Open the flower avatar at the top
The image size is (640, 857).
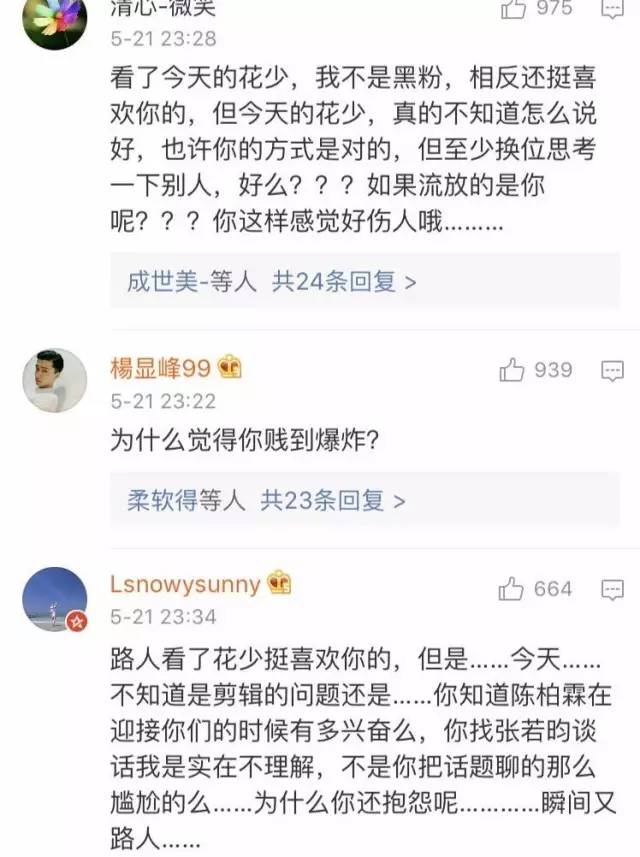55,18
